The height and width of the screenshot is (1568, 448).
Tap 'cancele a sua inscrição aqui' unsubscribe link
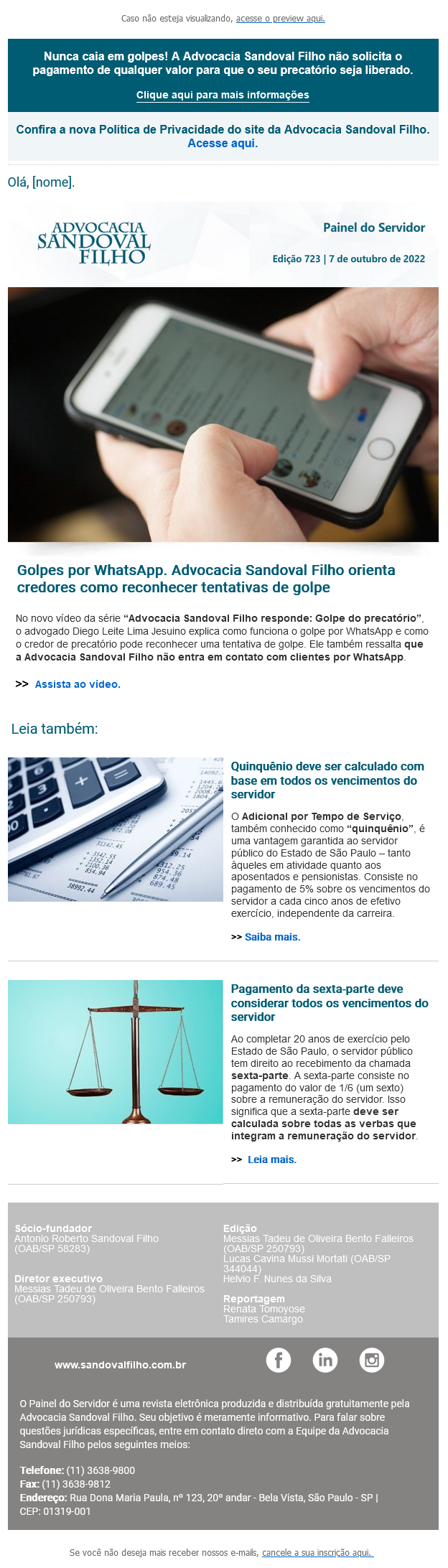317,1552
